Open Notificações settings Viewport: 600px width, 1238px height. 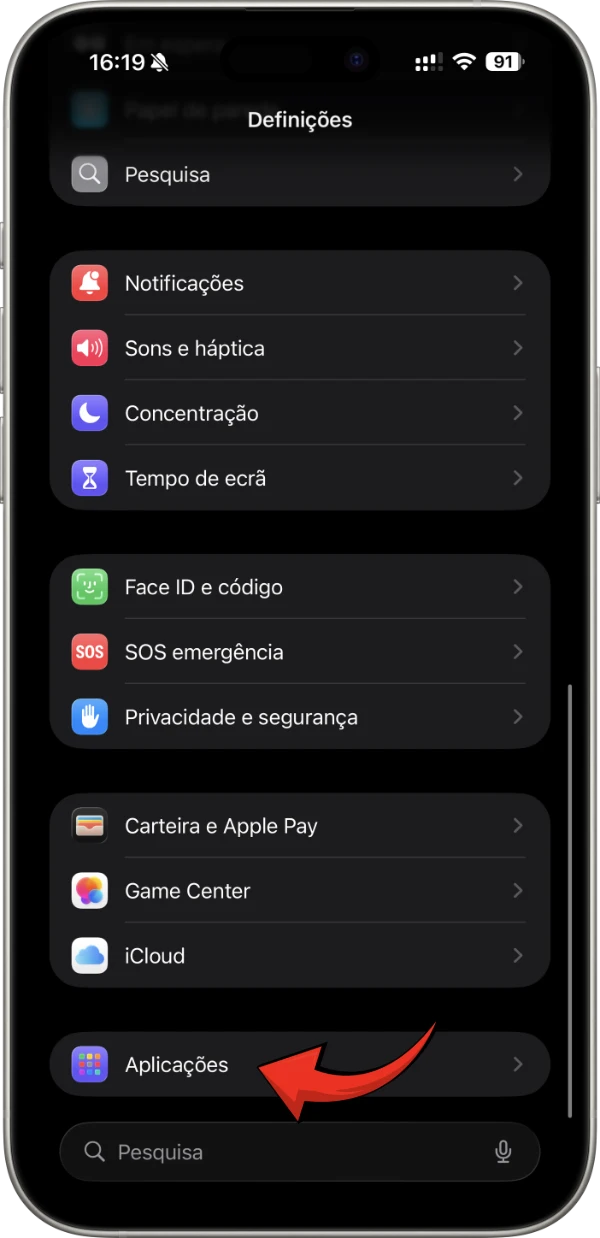point(300,284)
